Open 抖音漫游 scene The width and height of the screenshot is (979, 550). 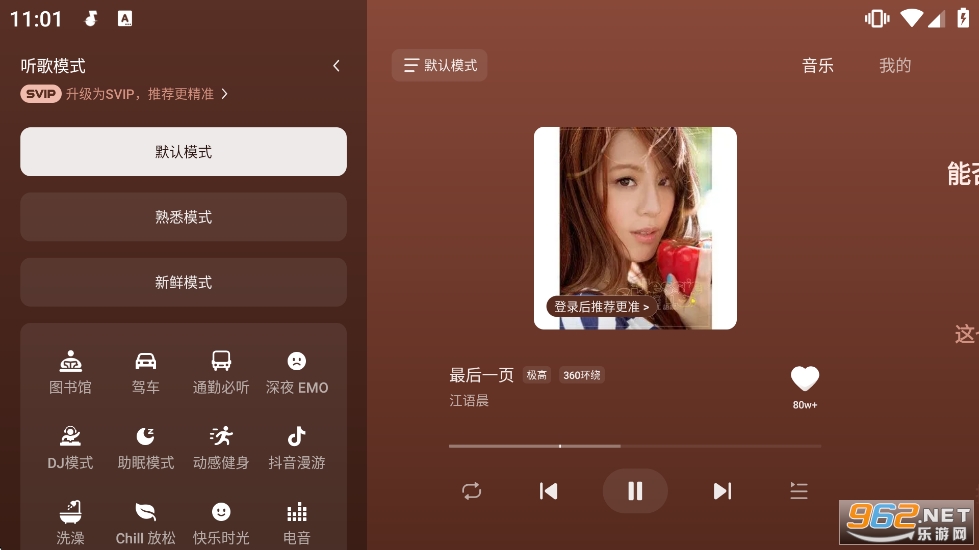[x=297, y=446]
